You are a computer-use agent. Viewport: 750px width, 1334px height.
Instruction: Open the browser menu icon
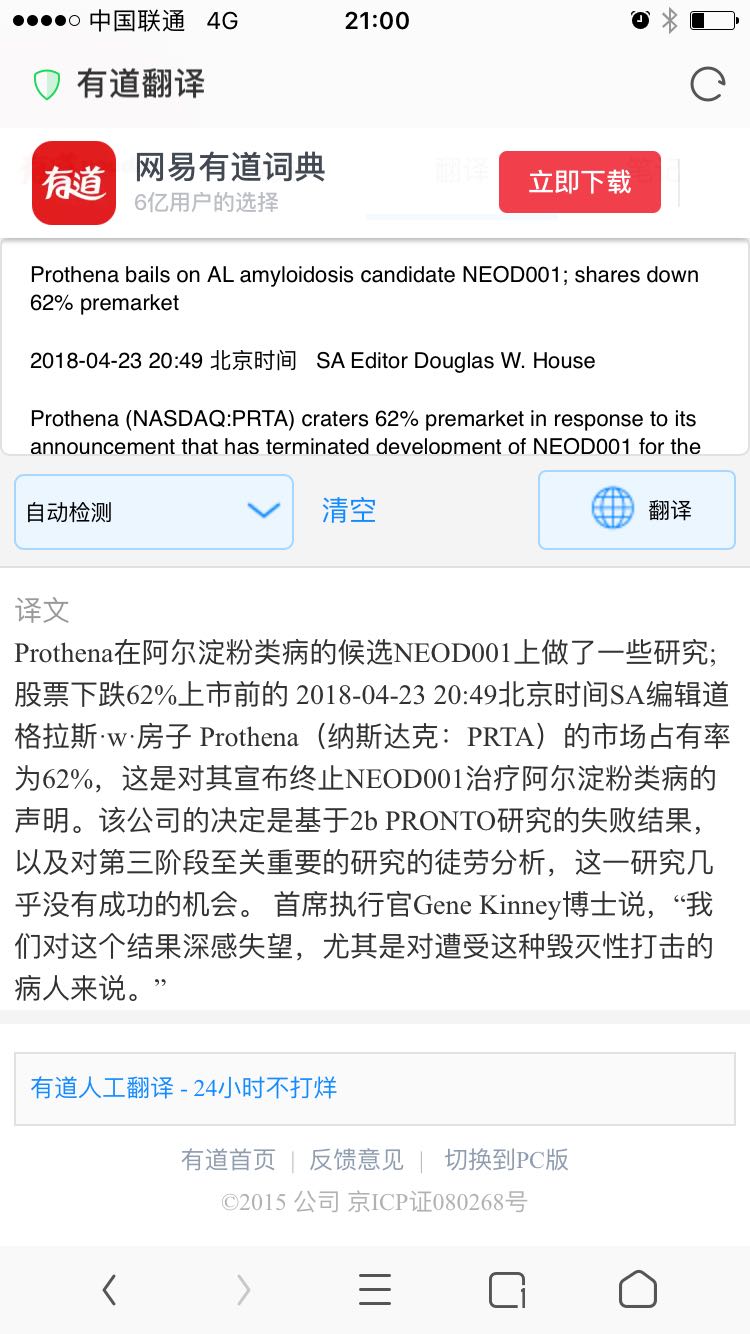tap(375, 1290)
